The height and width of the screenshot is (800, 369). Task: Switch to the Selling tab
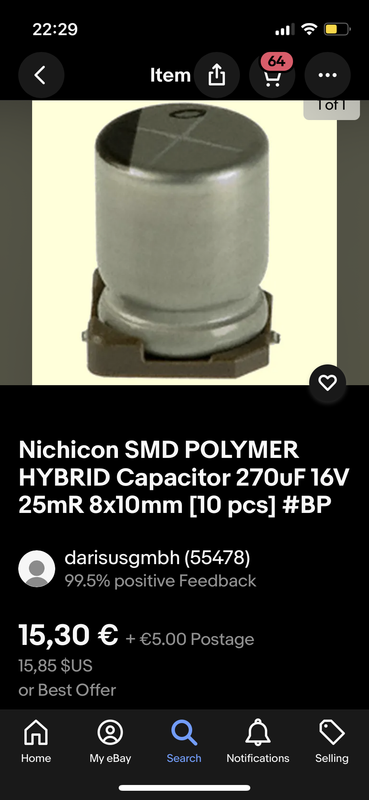(x=332, y=741)
